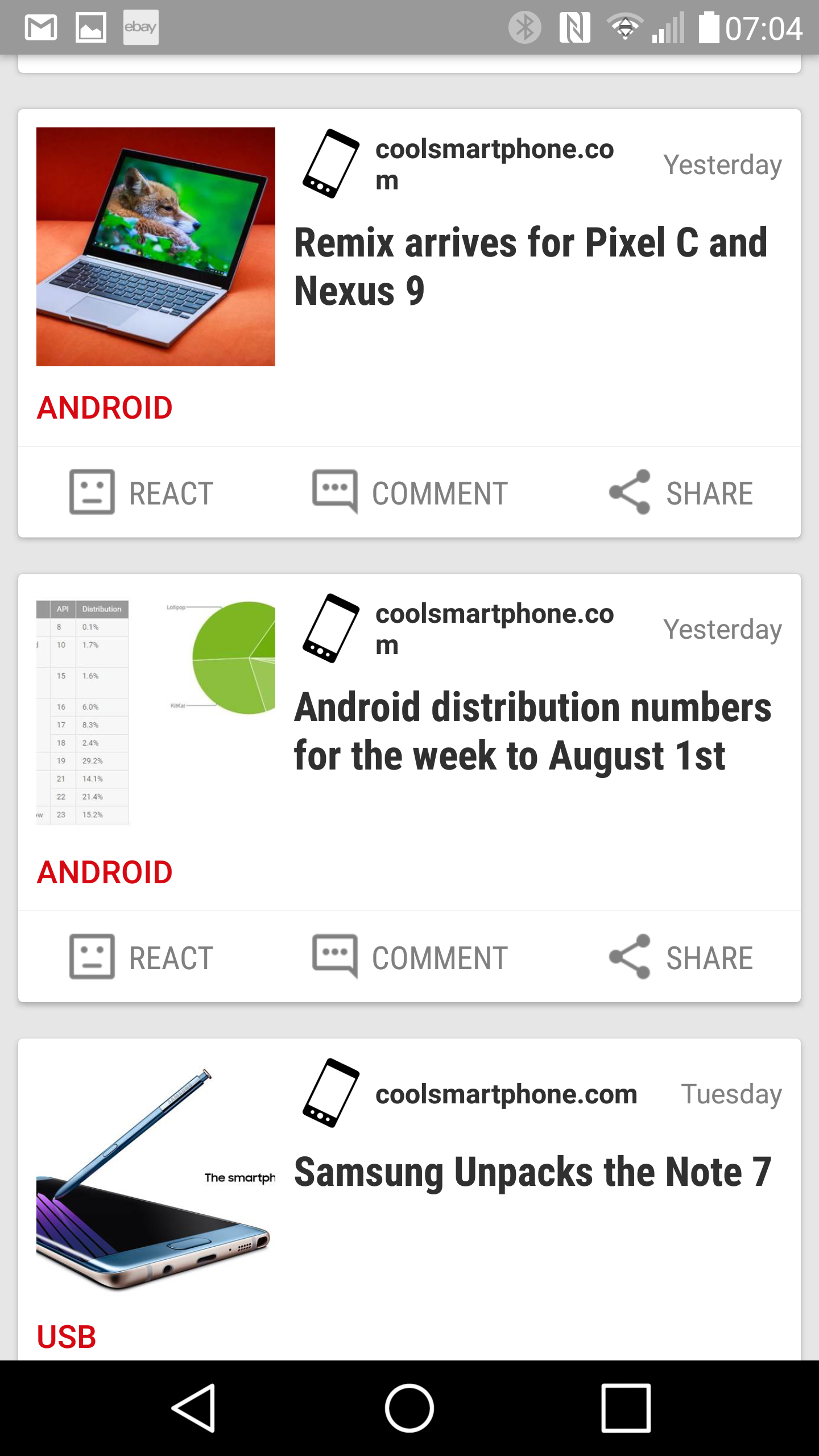819x1456 pixels.
Task: Share the Android distribution numbers article
Action: [680, 957]
